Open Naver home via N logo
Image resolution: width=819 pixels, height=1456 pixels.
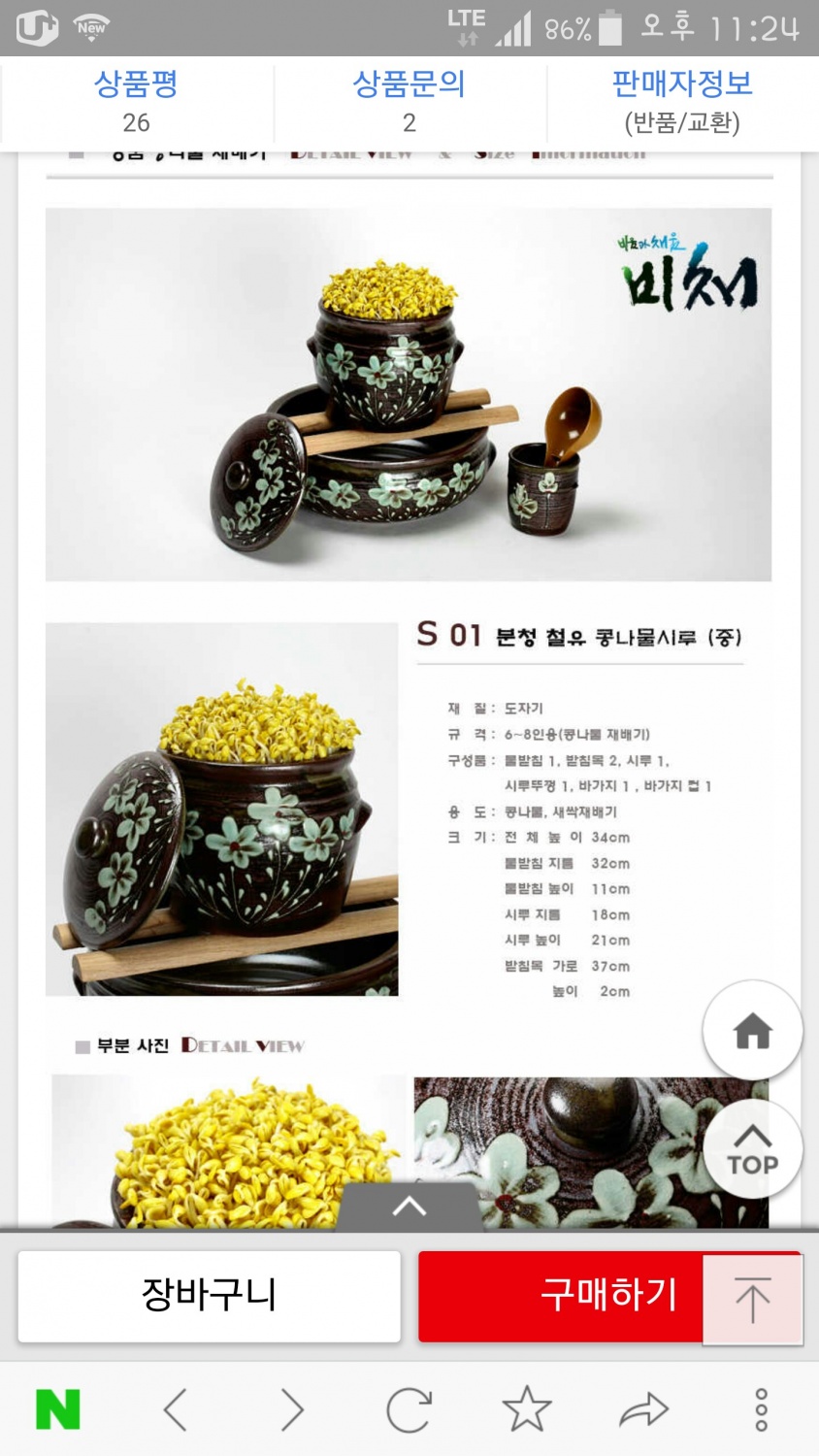(58, 1409)
